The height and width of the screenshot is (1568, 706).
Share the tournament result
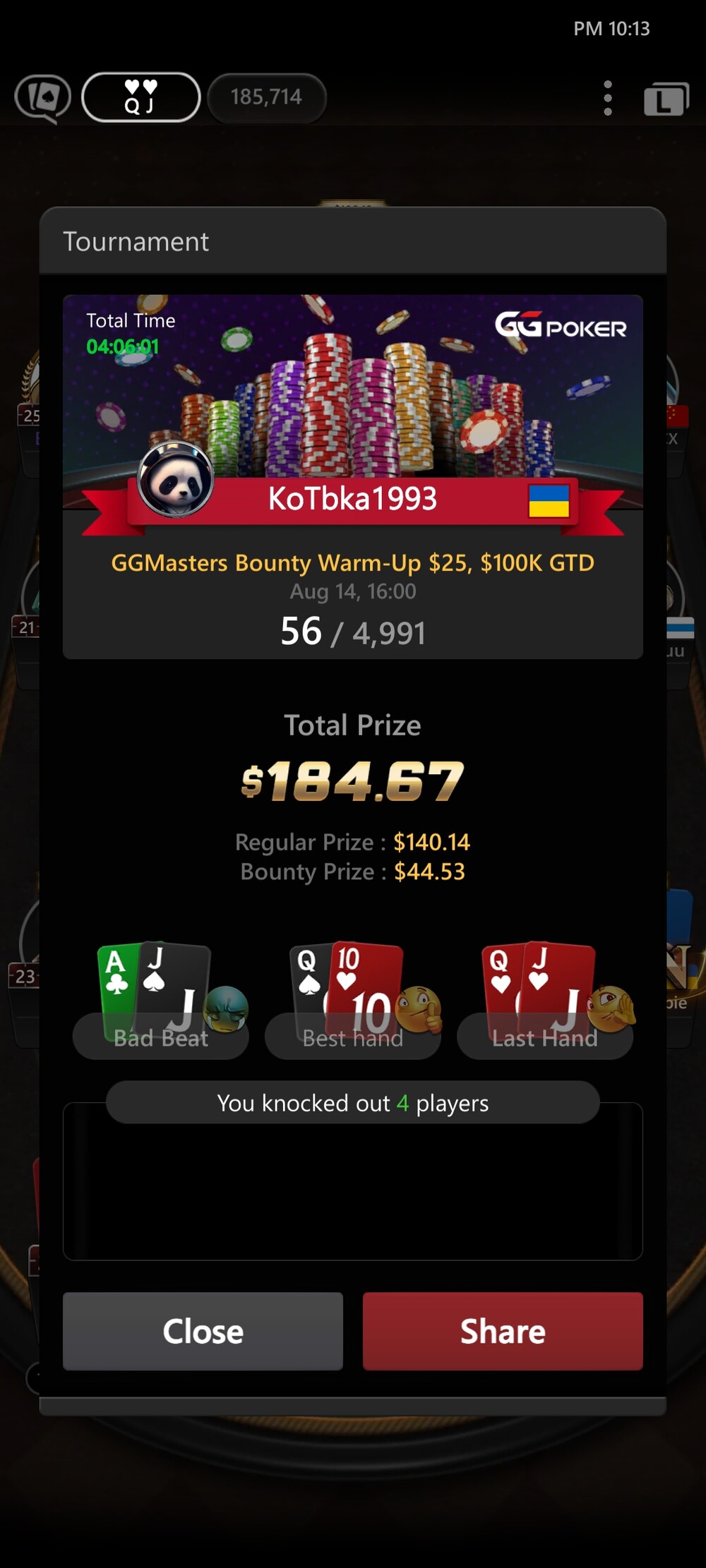pyautogui.click(x=503, y=1331)
